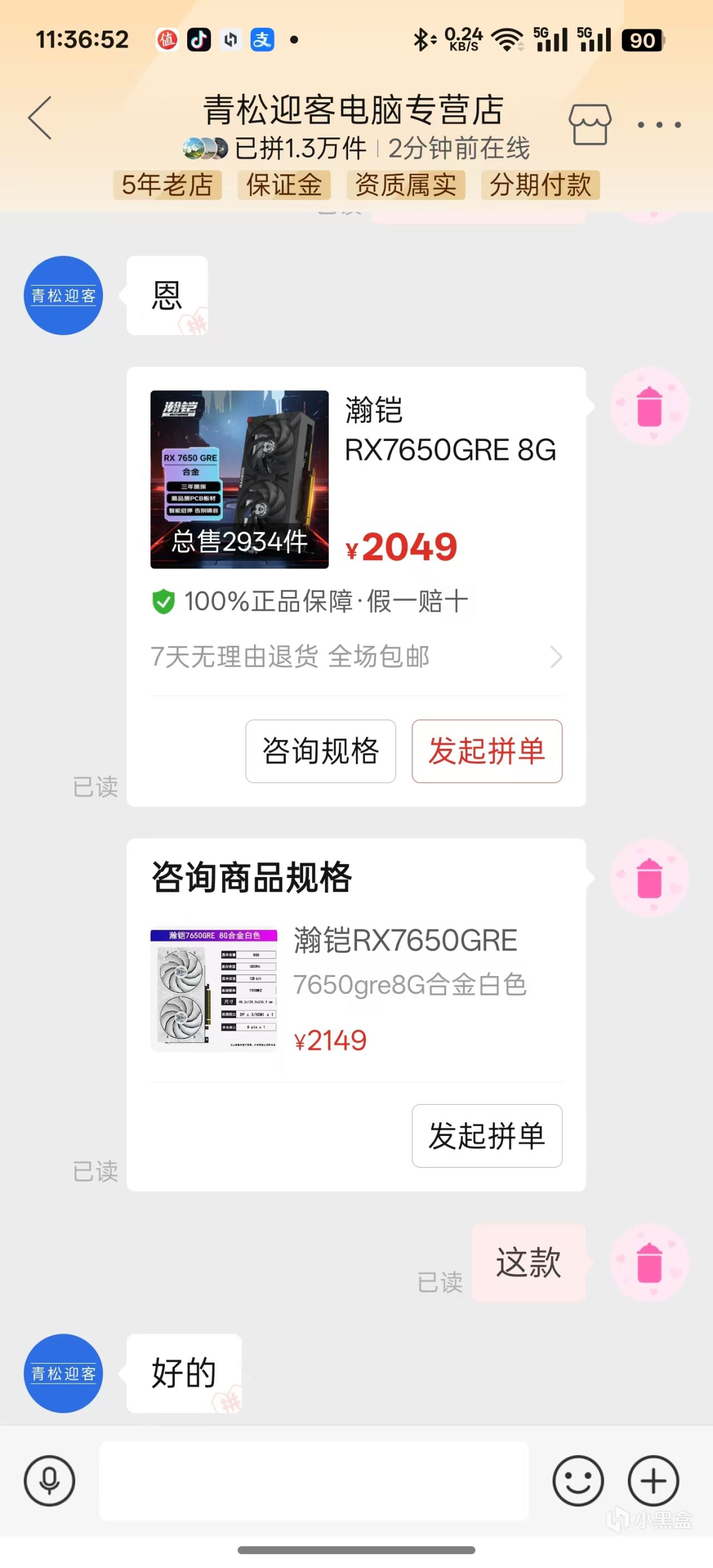Go back from the shop chat
The height and width of the screenshot is (1568, 713).
(40, 118)
